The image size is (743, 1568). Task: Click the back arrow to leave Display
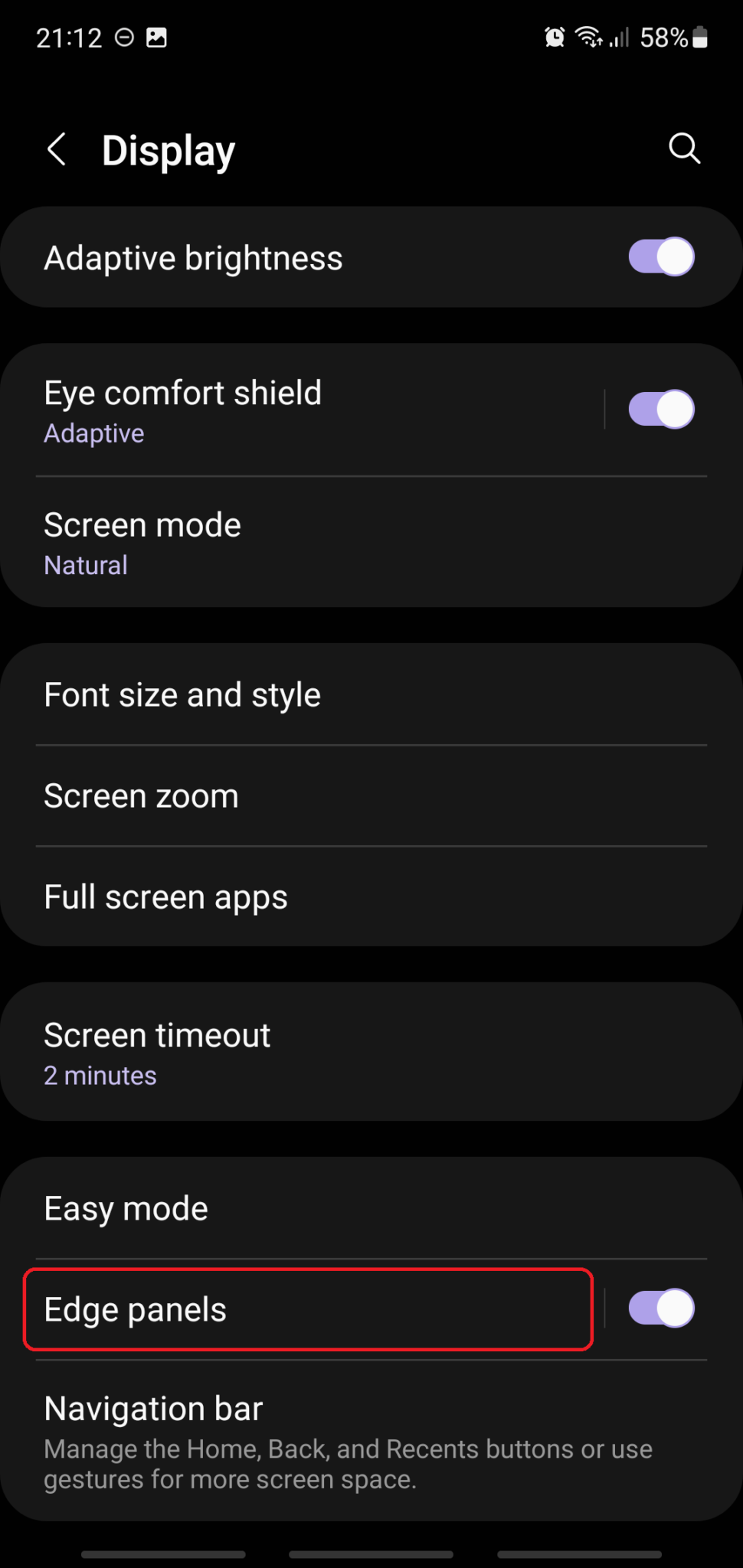coord(57,149)
